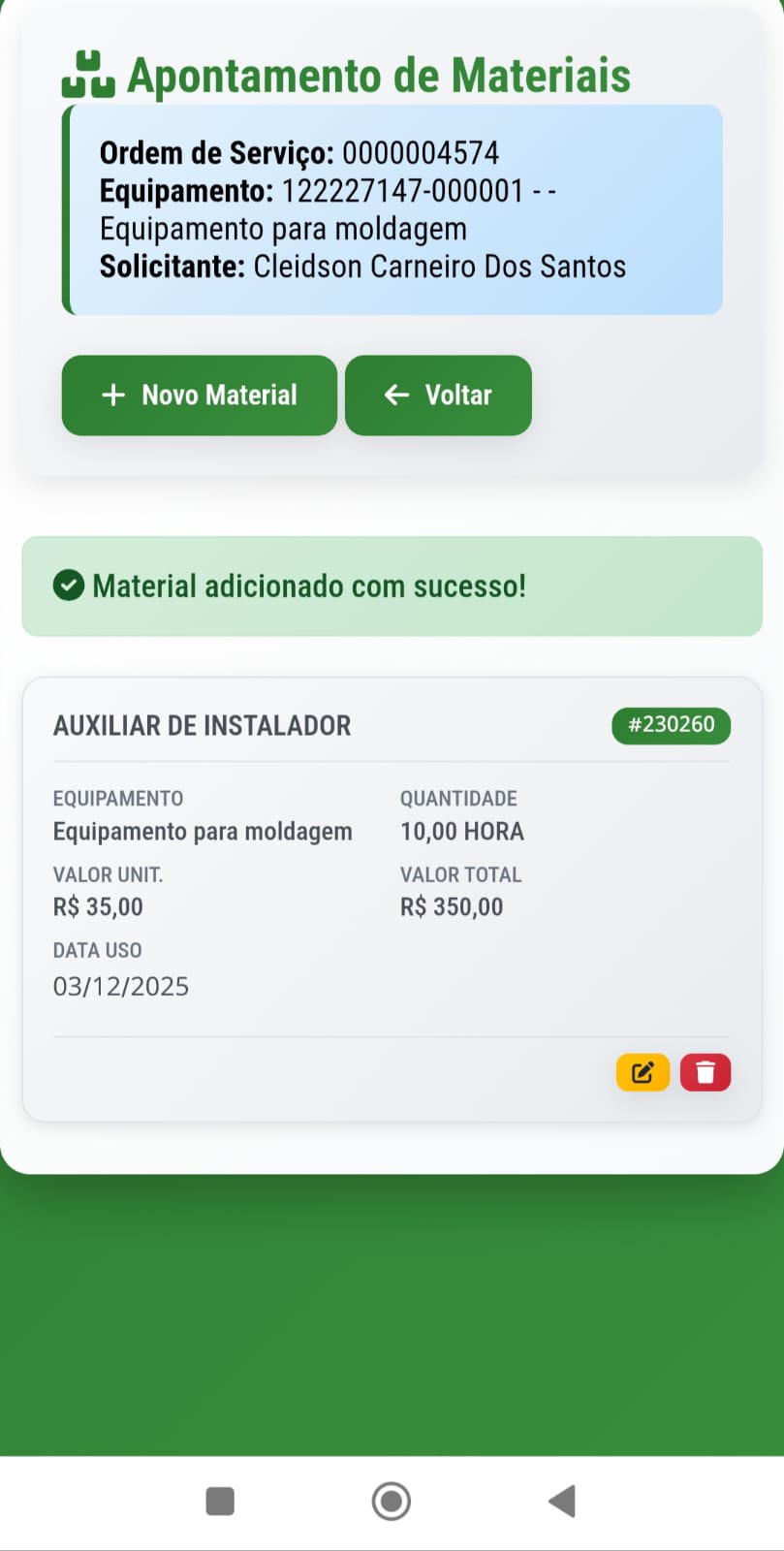The width and height of the screenshot is (784, 1551).
Task: Open the Android recent apps square button
Action: [x=220, y=1501]
